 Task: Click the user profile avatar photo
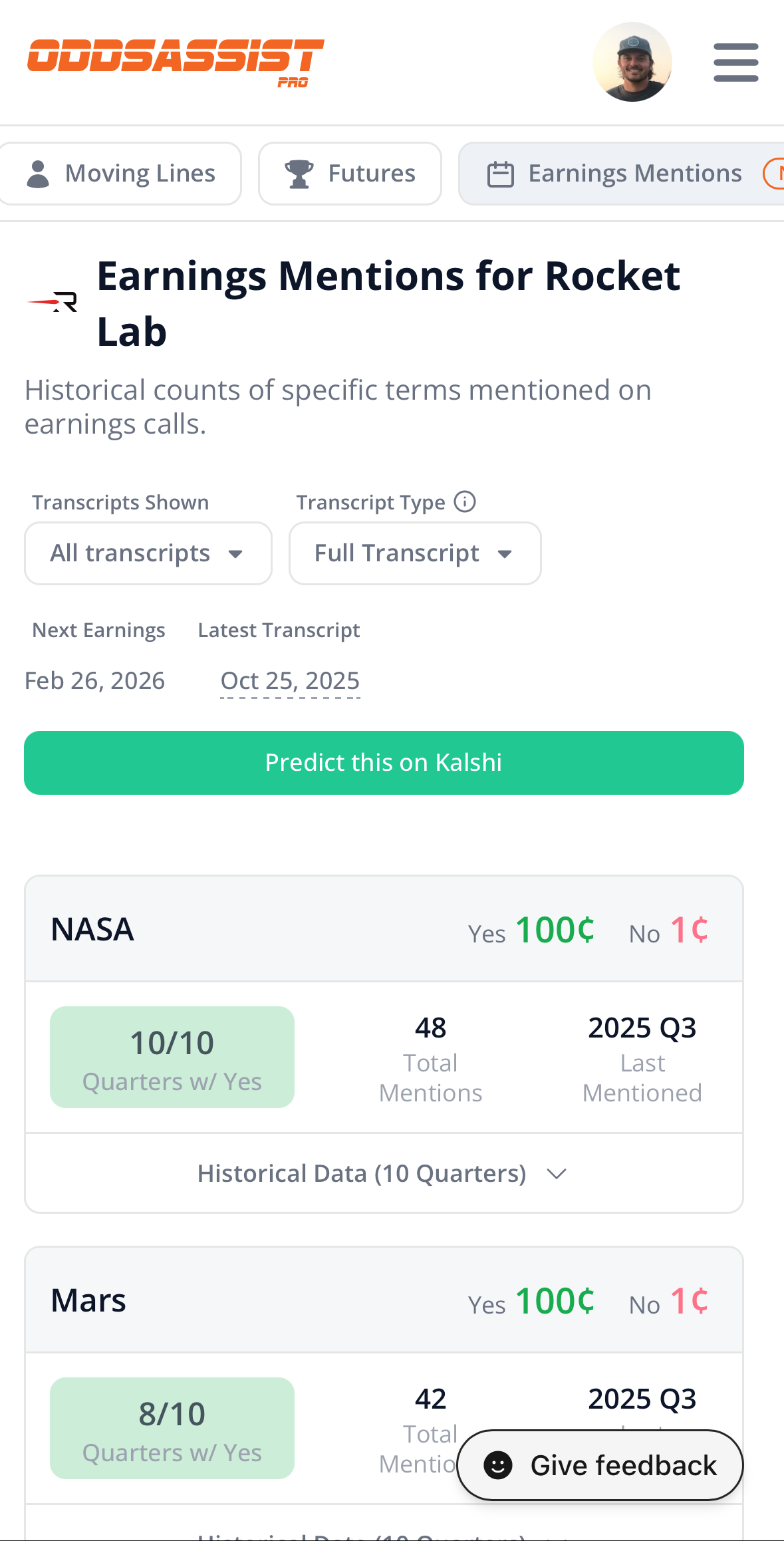[x=632, y=62]
